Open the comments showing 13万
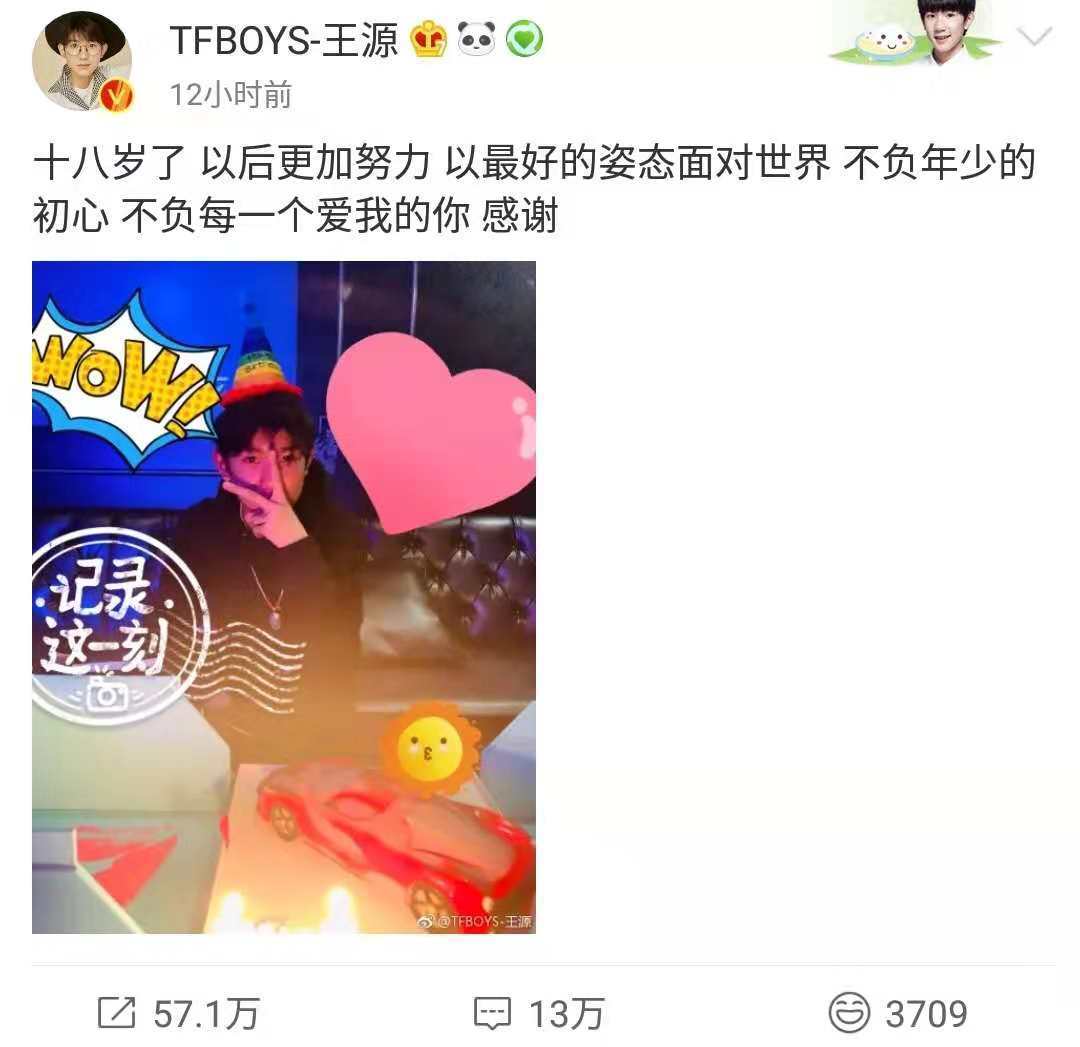 539,1014
